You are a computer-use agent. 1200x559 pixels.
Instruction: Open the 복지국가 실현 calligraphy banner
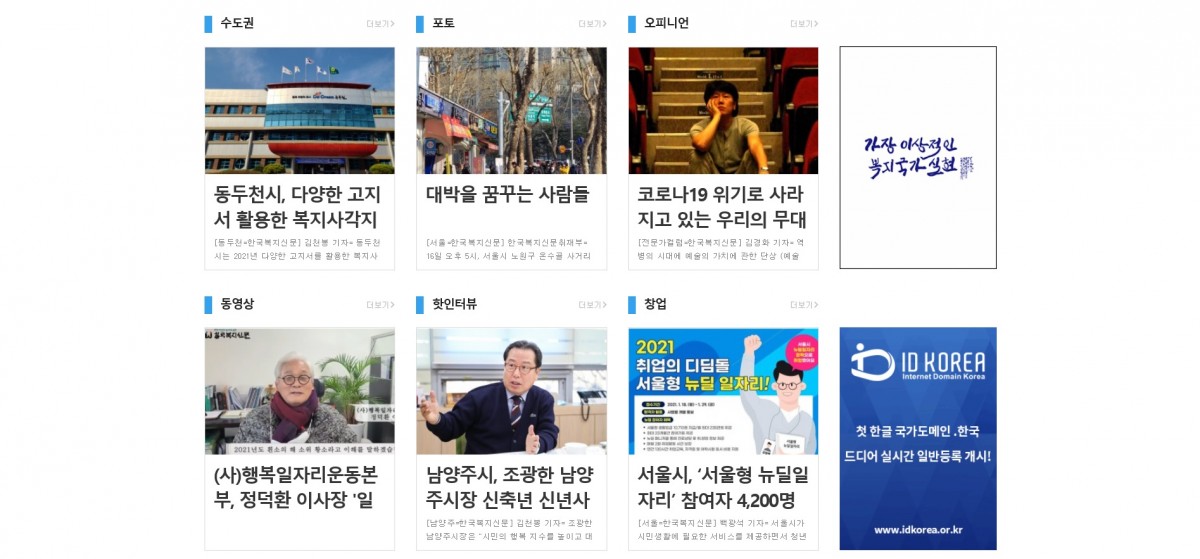coord(918,158)
